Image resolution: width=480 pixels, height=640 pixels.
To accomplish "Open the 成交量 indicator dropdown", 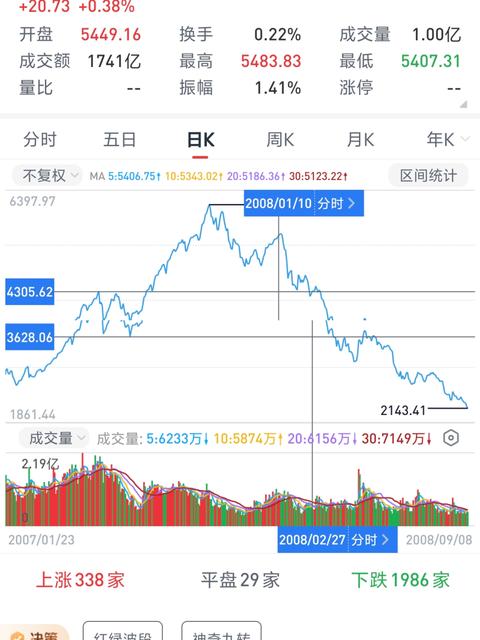I will tap(54, 438).
